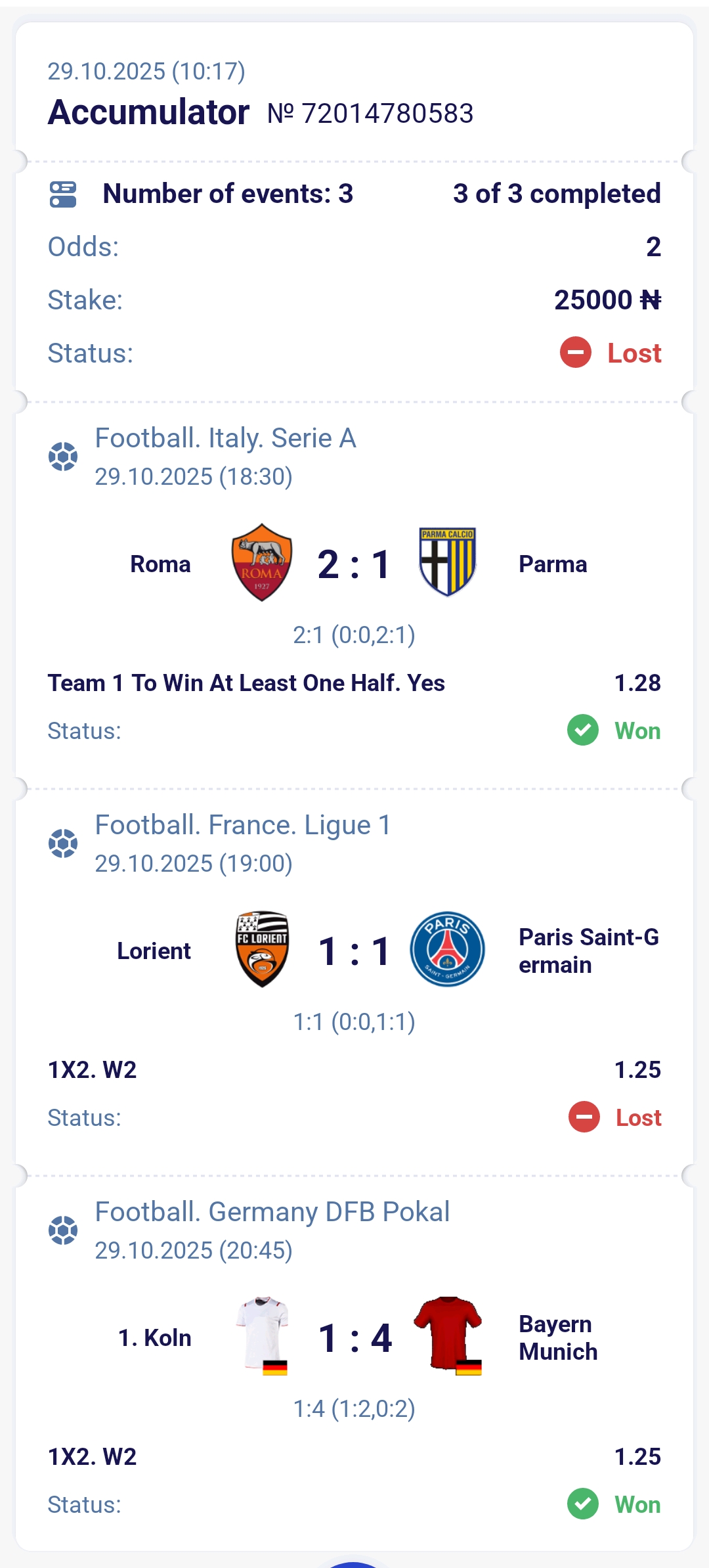The height and width of the screenshot is (1568, 709).
Task: Open the 1. Koln vs Bayern Munich event
Action: 354,1338
